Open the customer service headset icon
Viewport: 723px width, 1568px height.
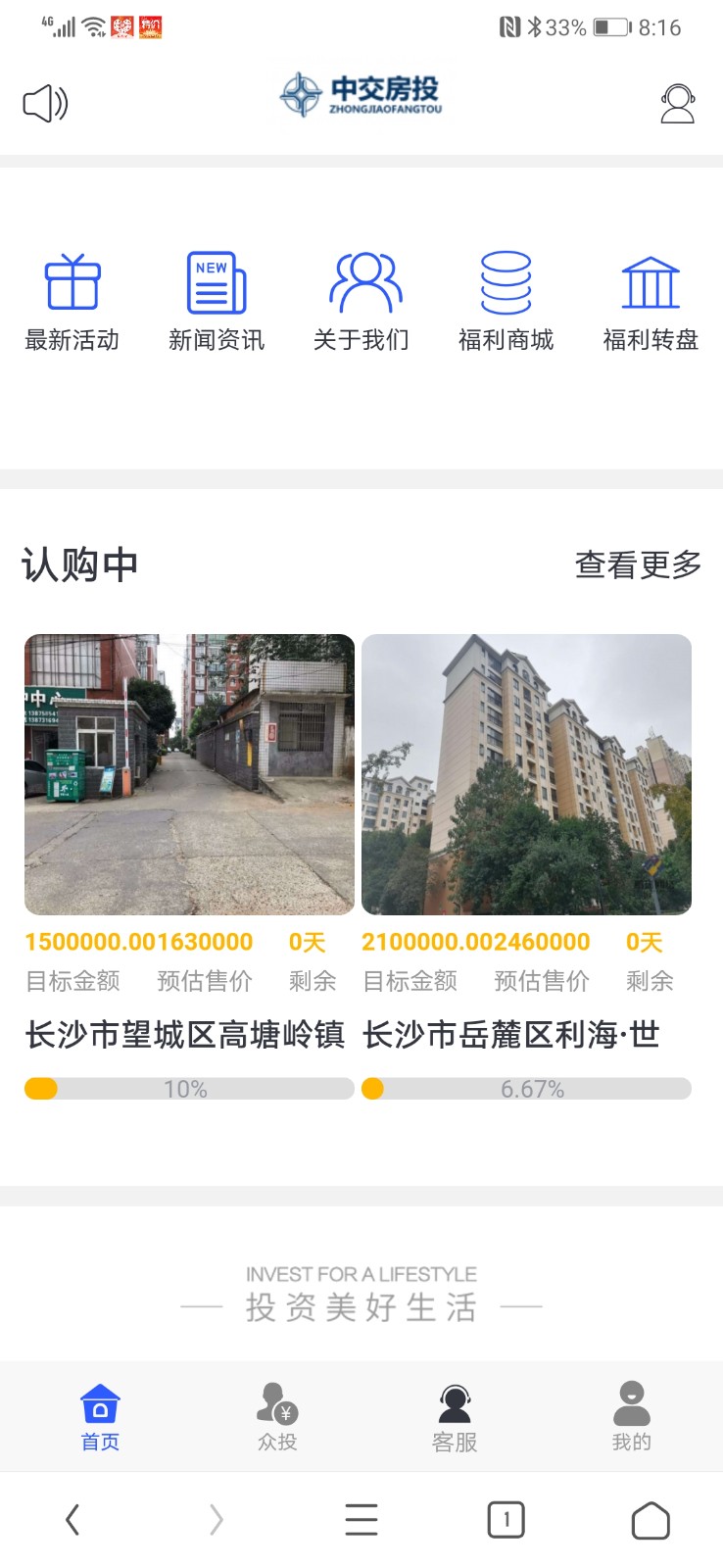point(677,103)
